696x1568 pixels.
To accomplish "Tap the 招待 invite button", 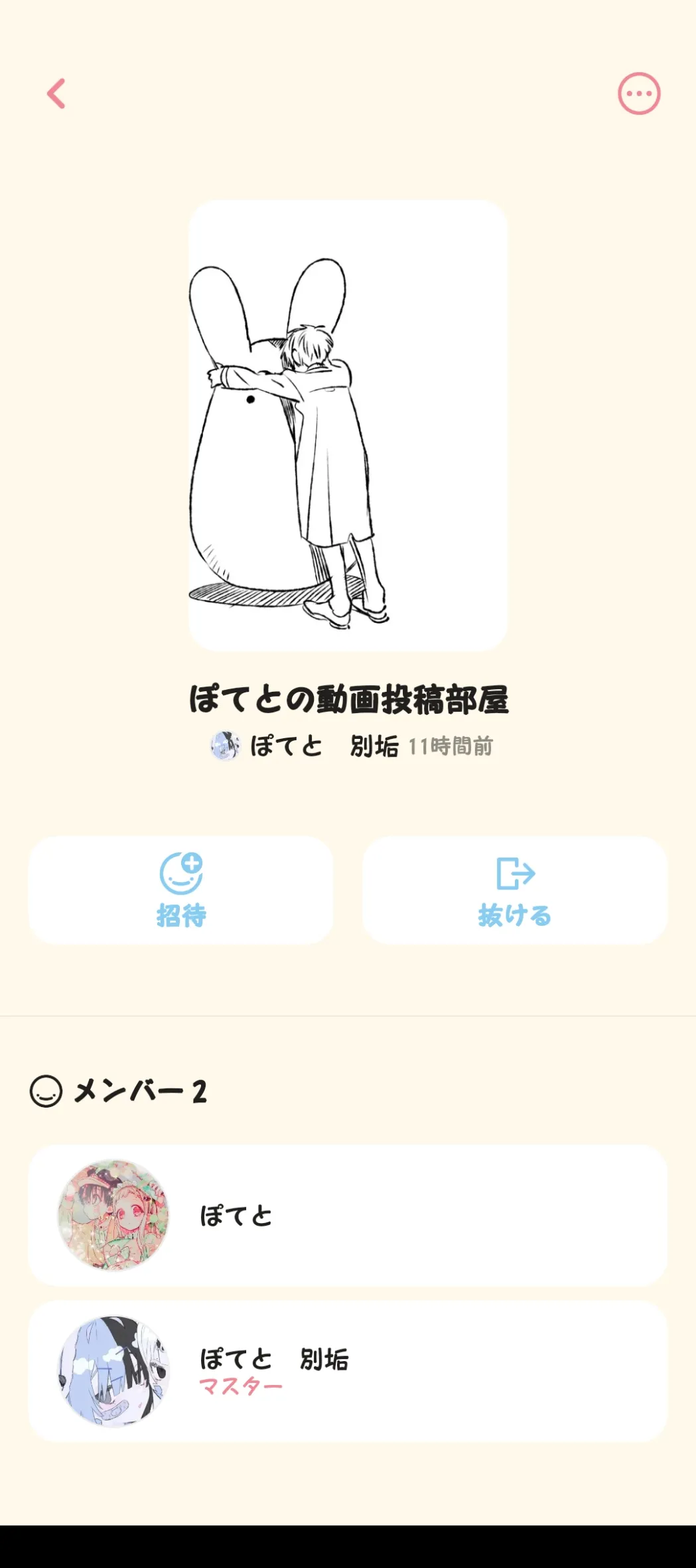I will click(x=180, y=889).
